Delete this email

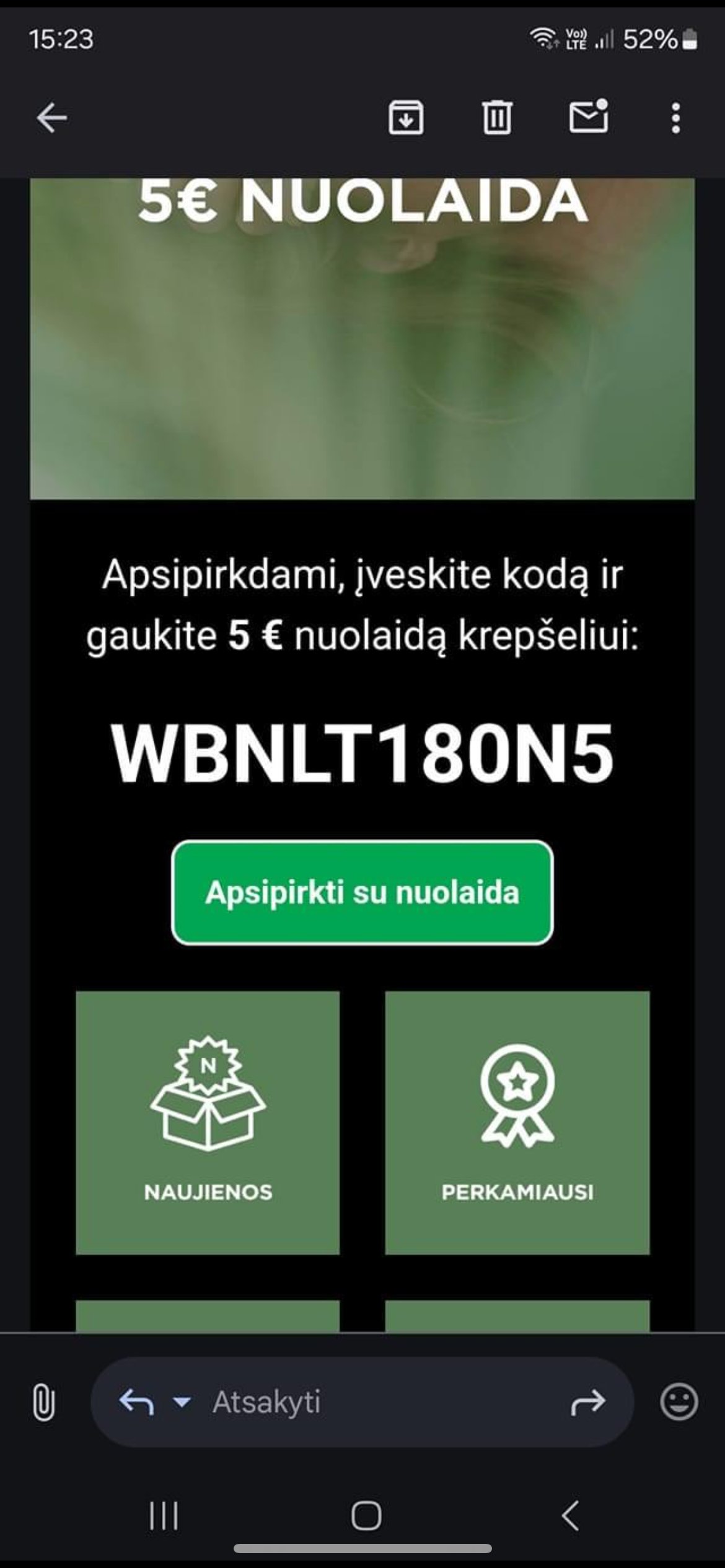[x=496, y=117]
